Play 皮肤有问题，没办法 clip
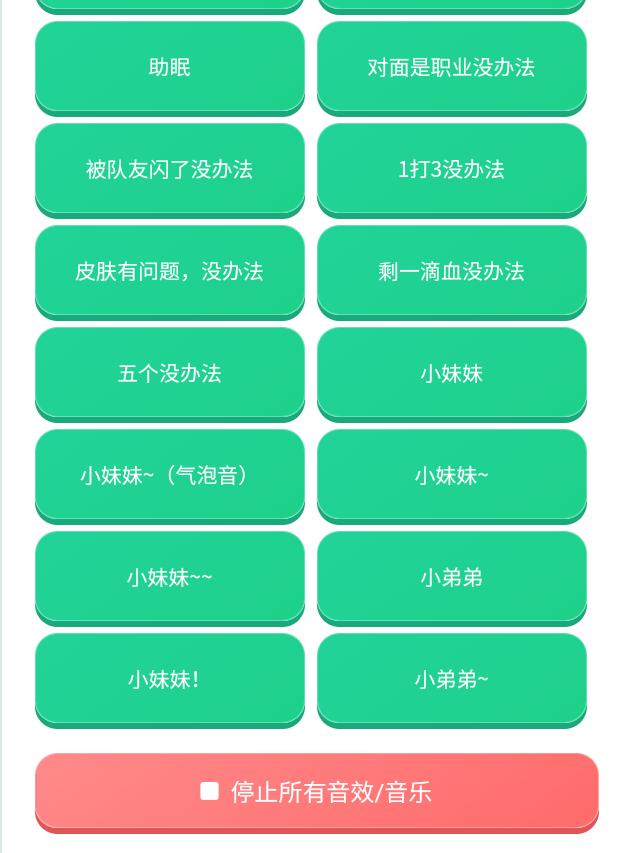 170,272
